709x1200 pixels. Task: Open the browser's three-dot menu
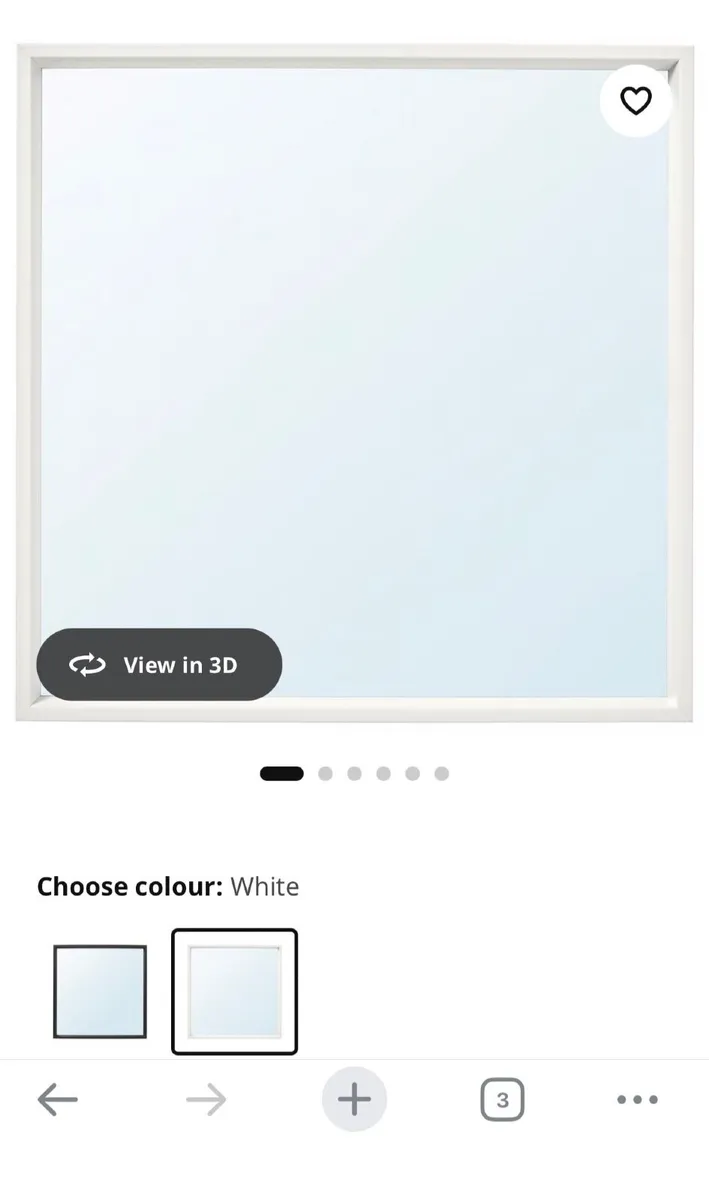click(x=637, y=1100)
